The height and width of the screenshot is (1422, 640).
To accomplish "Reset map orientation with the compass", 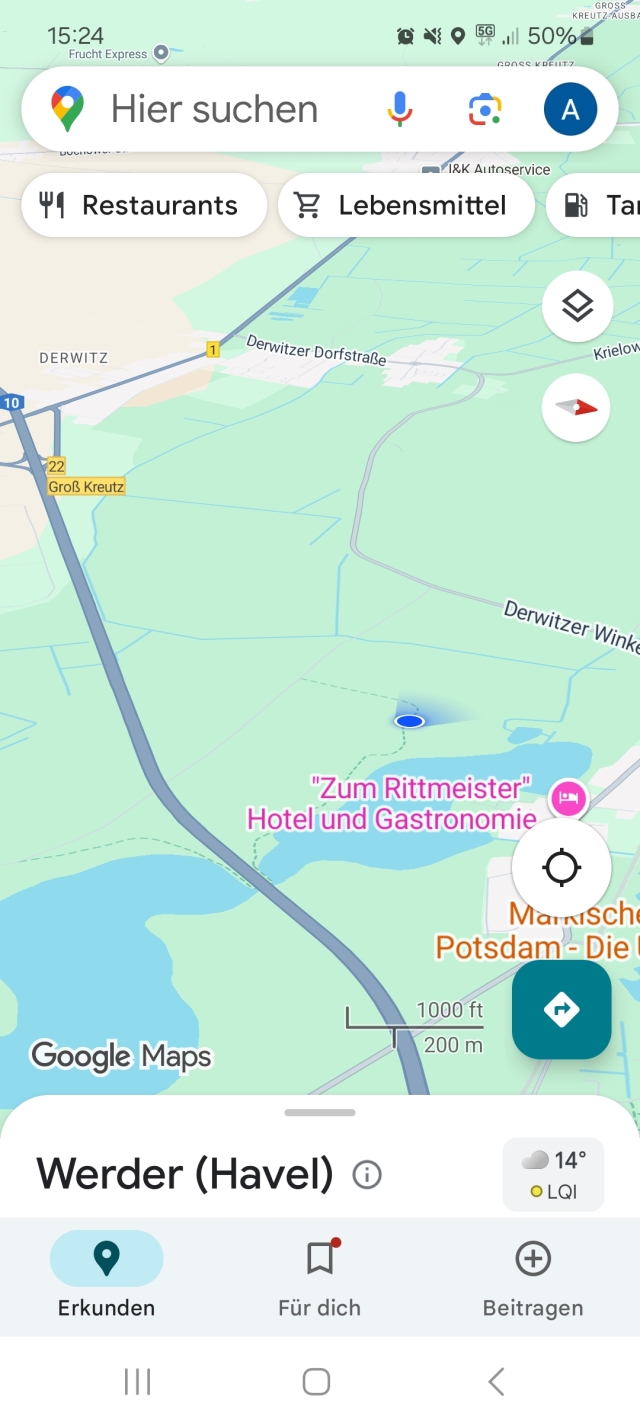I will pos(577,407).
